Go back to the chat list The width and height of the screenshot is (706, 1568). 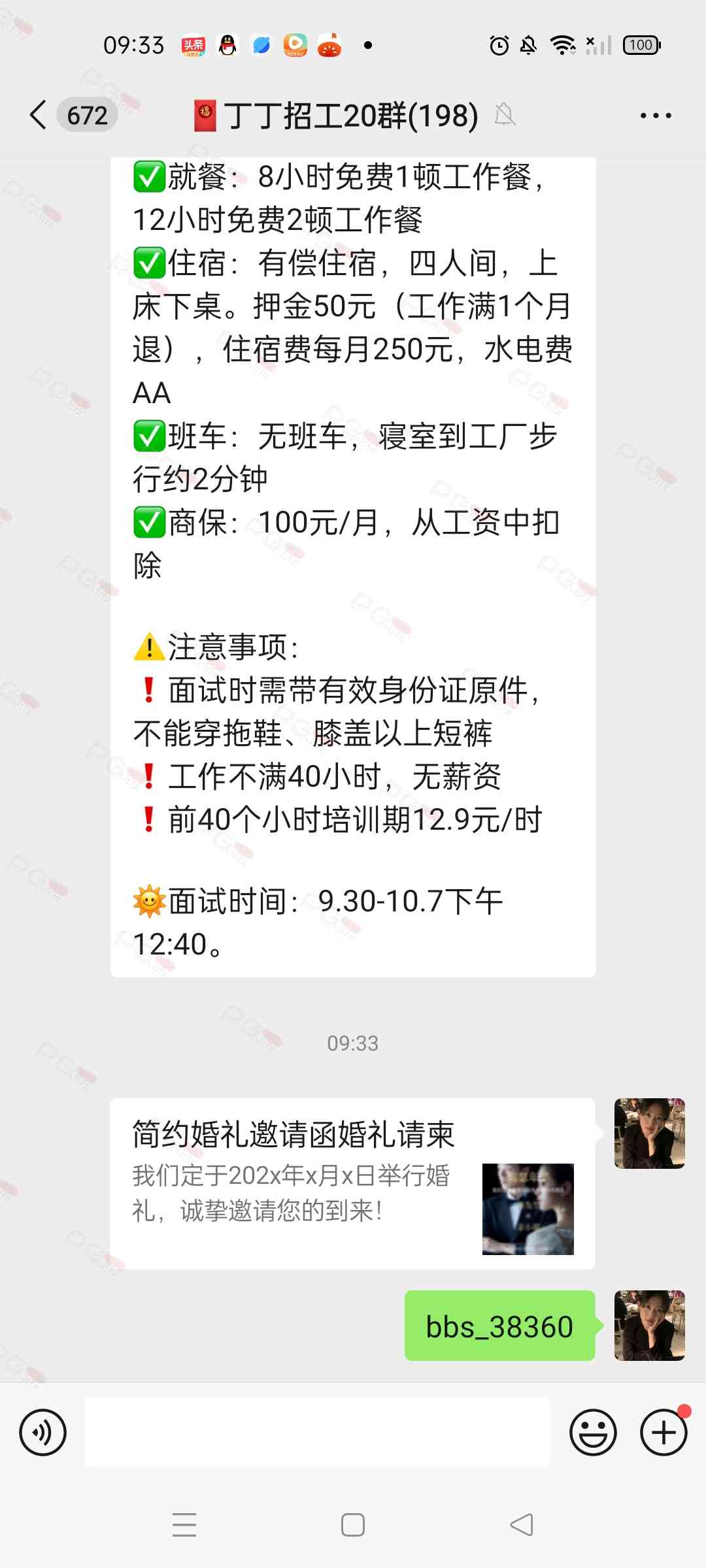click(39, 116)
